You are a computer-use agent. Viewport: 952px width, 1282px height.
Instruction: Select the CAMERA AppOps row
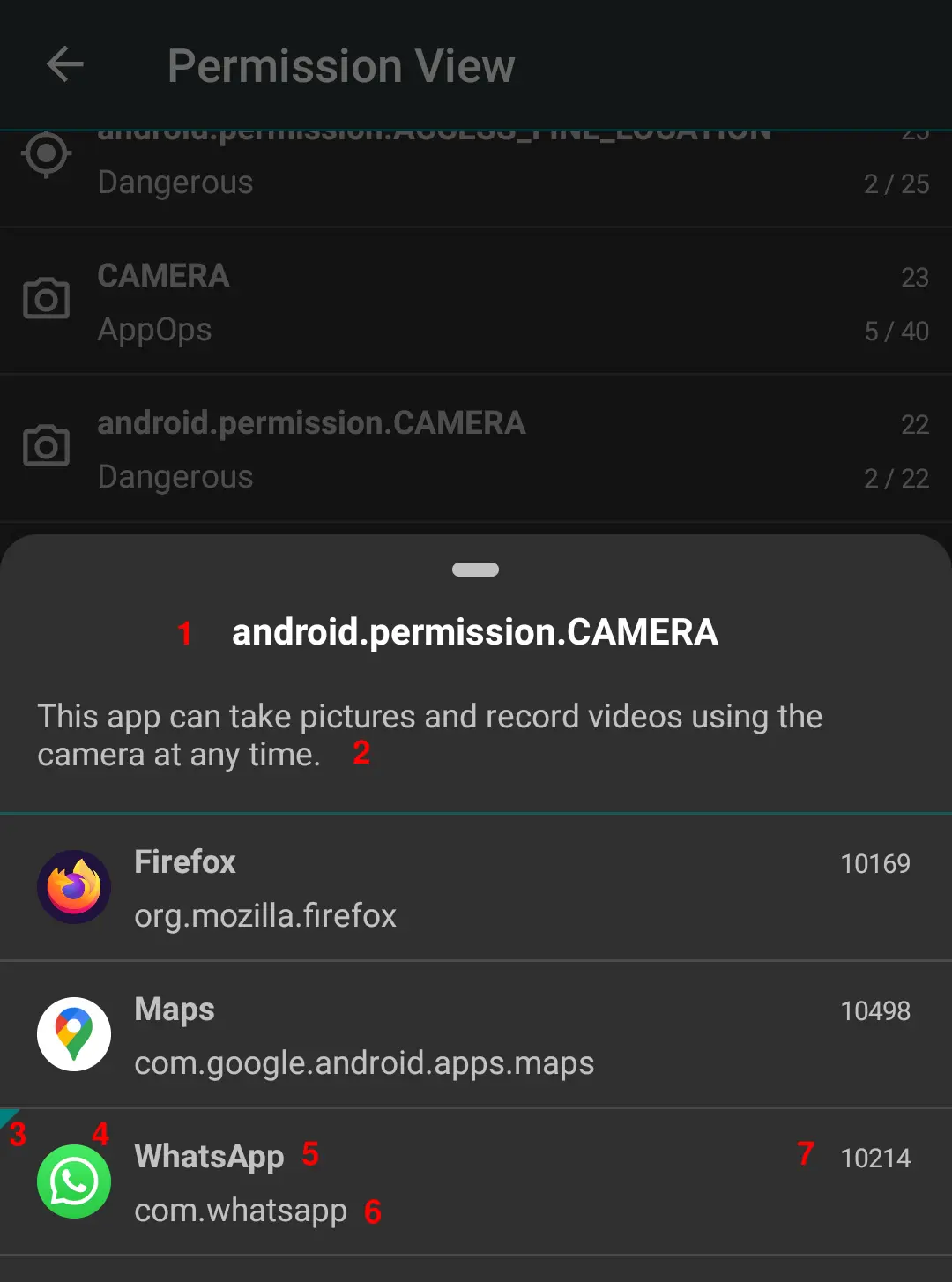click(476, 302)
